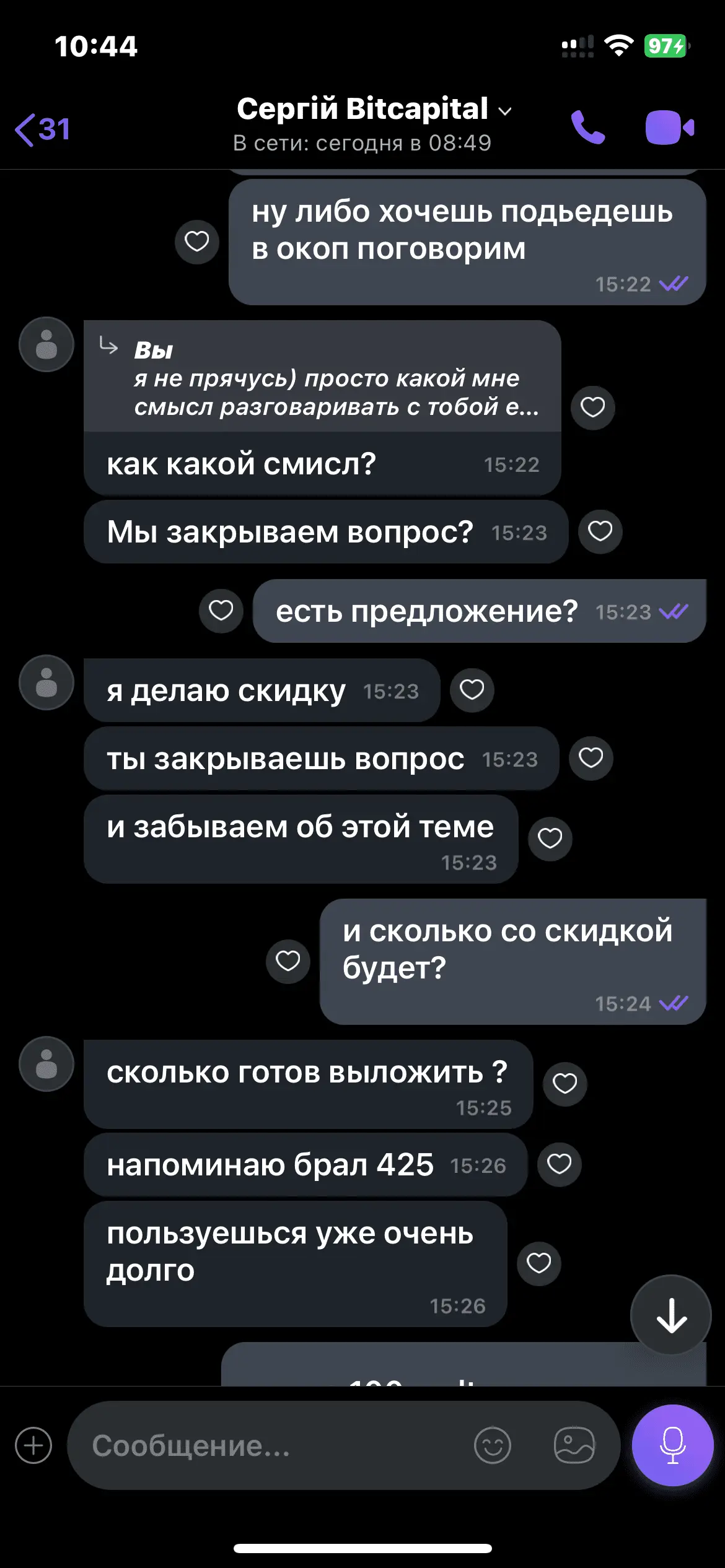Viewport: 725px width, 1568px height.
Task: Like the message 'есть предложение?'
Action: (x=221, y=611)
